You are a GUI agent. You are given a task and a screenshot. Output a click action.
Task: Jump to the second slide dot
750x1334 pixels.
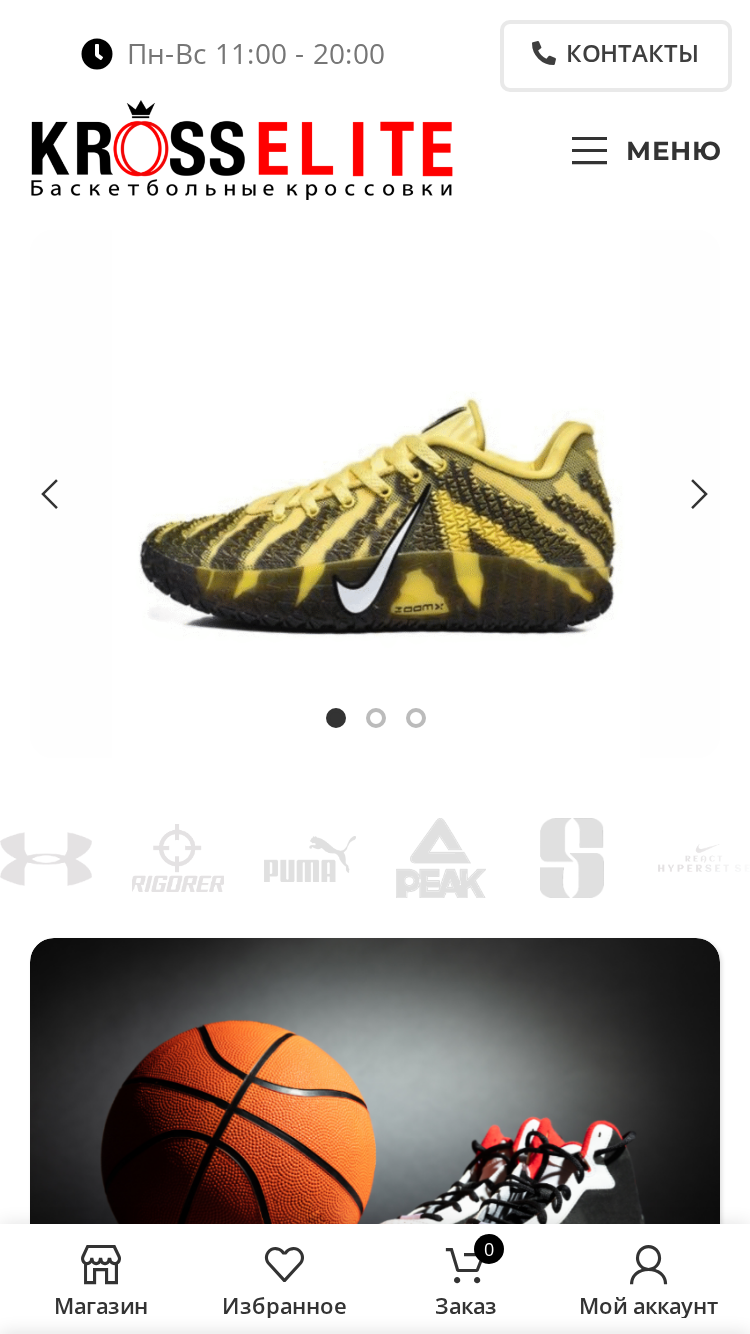point(376,718)
